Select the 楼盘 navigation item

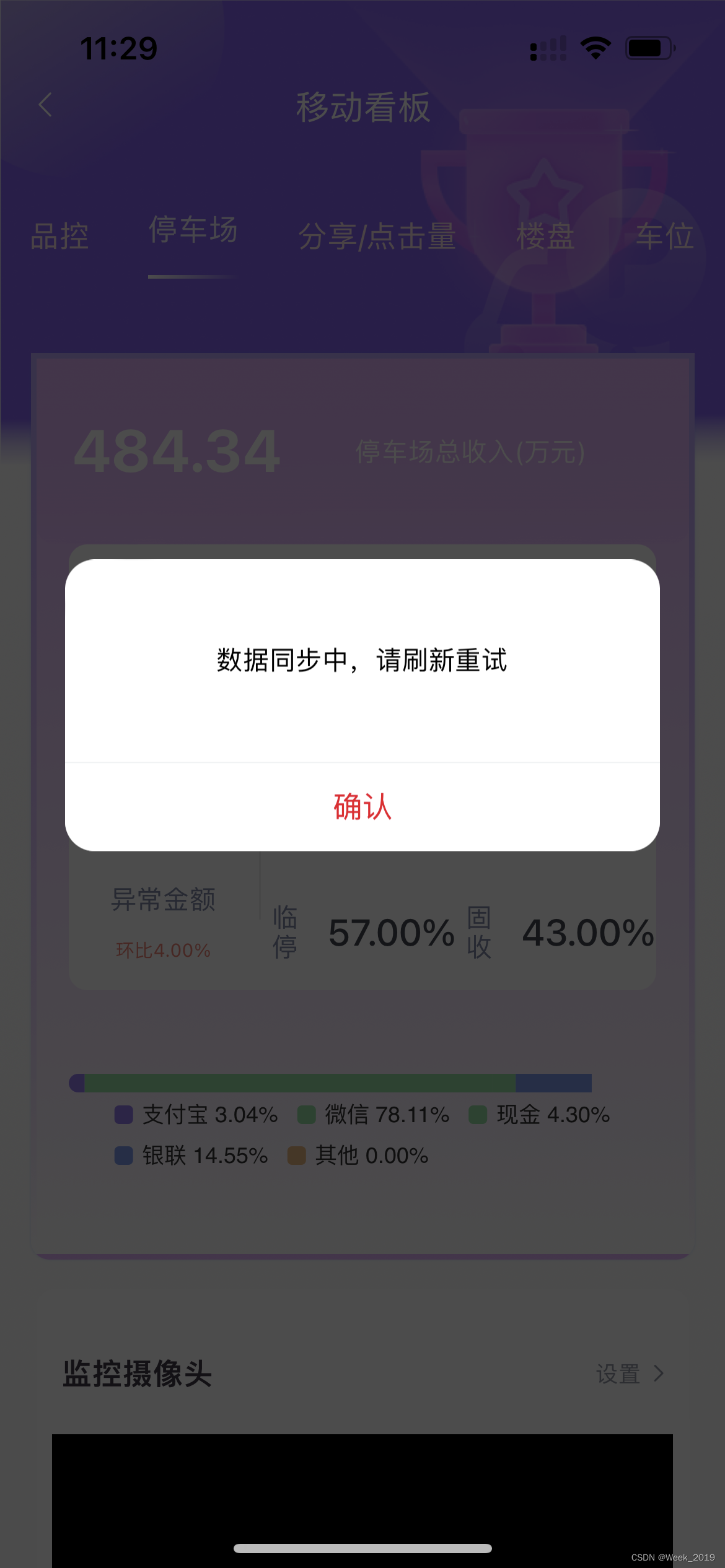point(545,237)
